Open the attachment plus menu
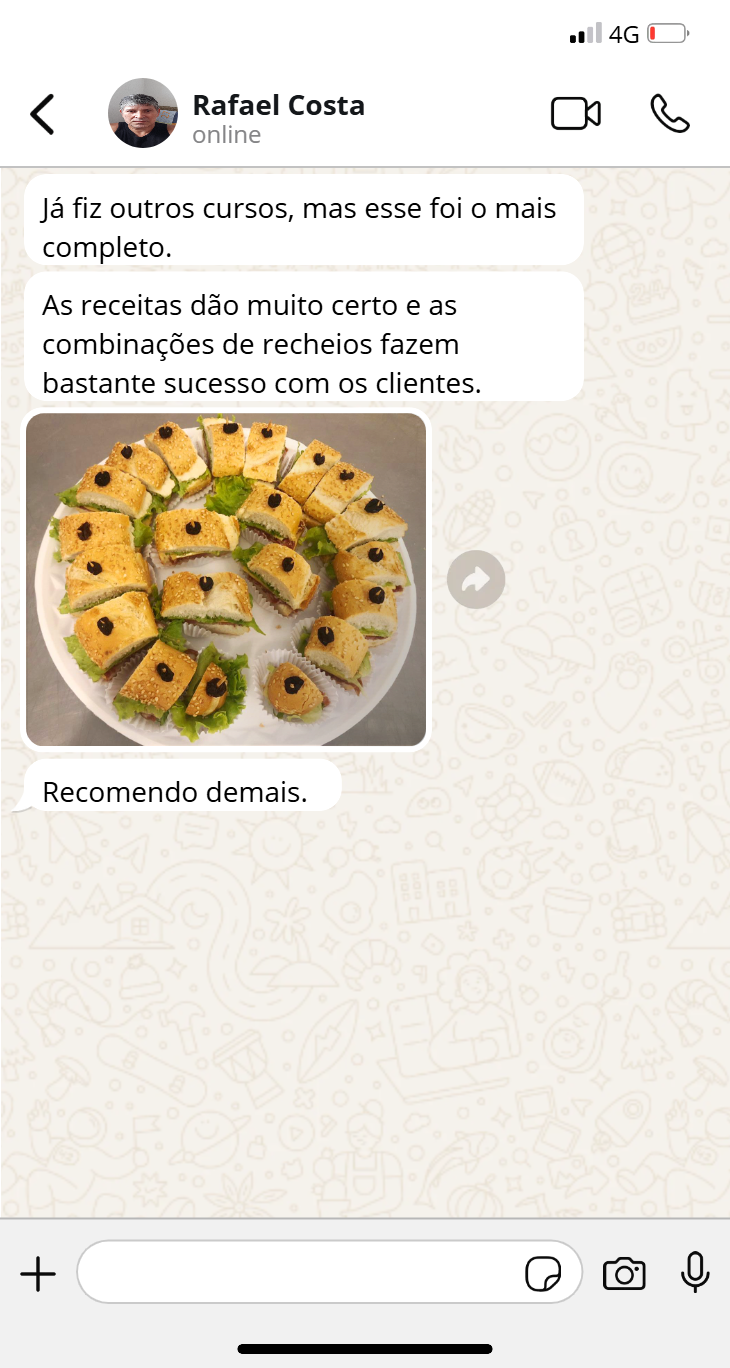Screen dimensions: 730x1368 click(38, 1274)
